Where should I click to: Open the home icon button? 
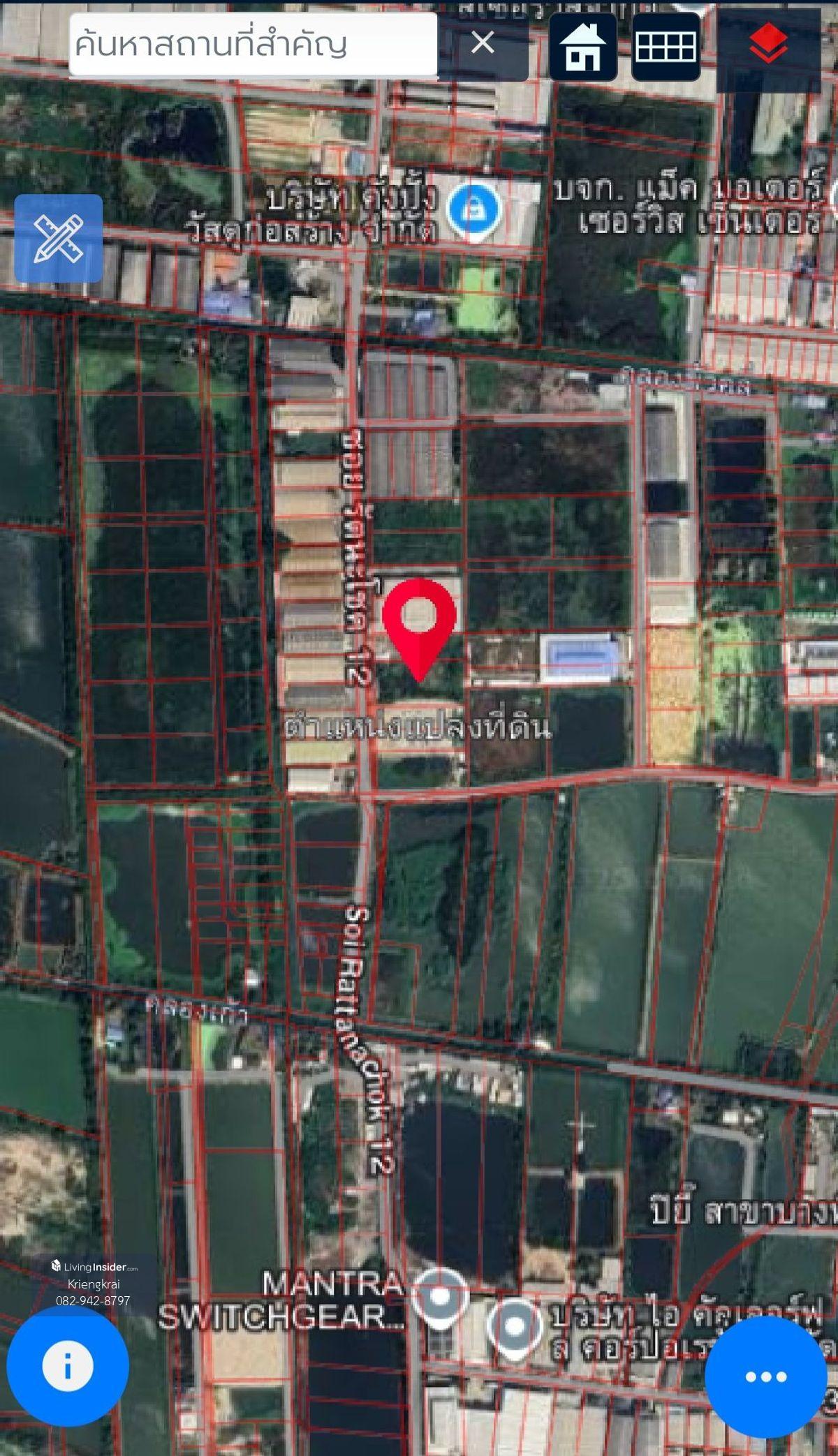click(583, 47)
